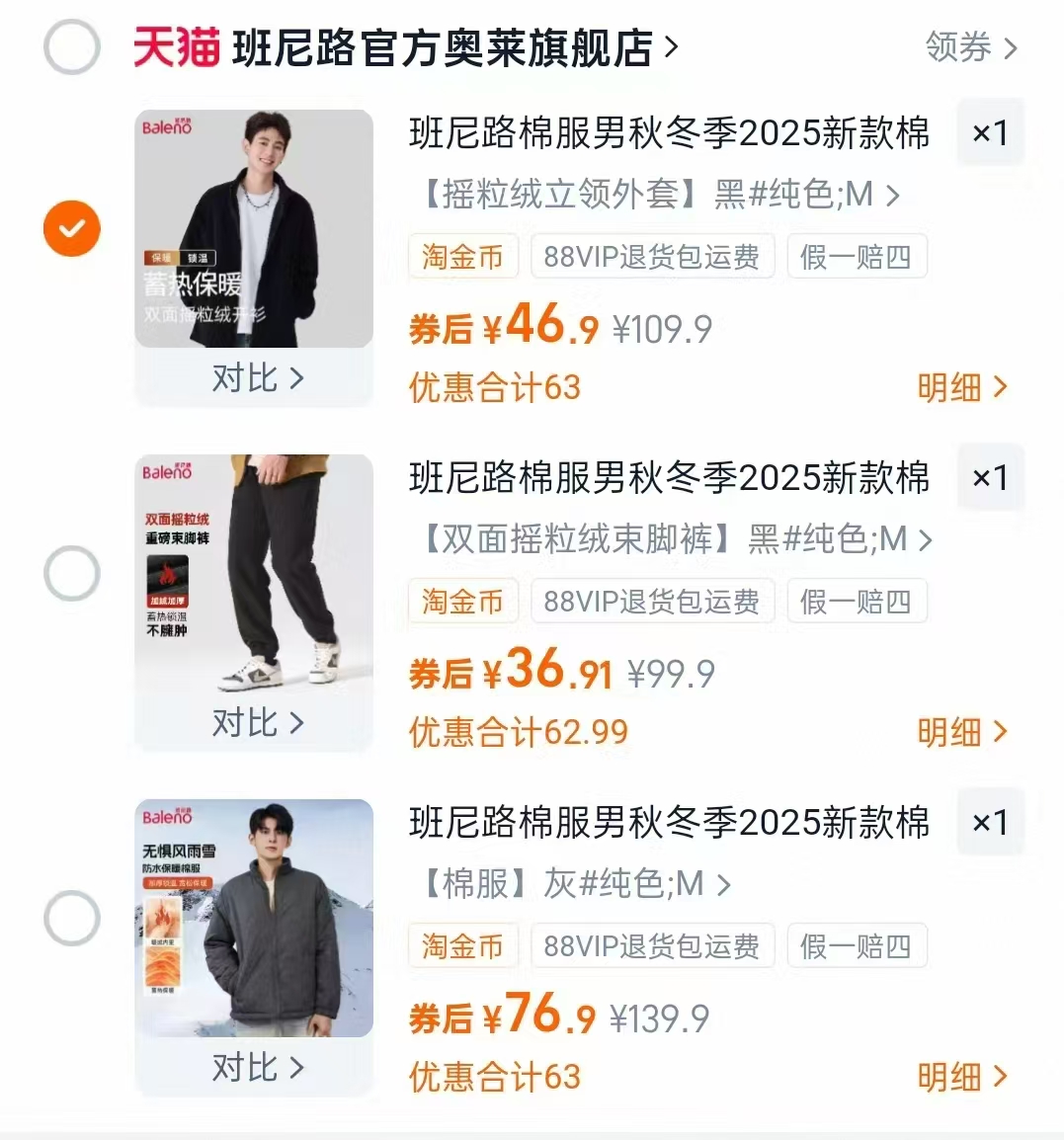The image size is (1064, 1140).
Task: Click the gray cotton coat product thumbnail
Action: pyautogui.click(x=253, y=917)
